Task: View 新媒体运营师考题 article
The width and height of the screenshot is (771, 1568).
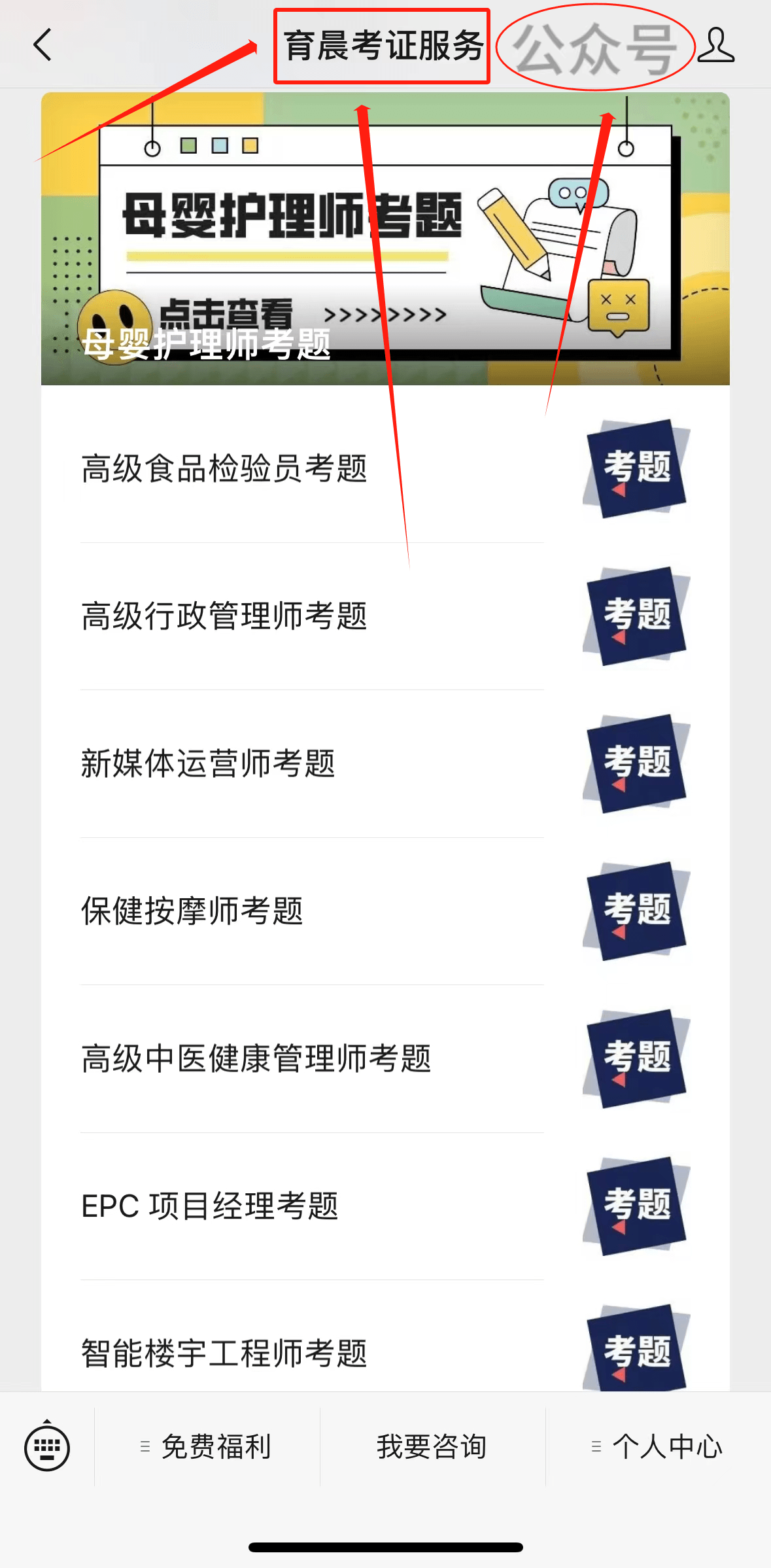Action: coord(385,763)
